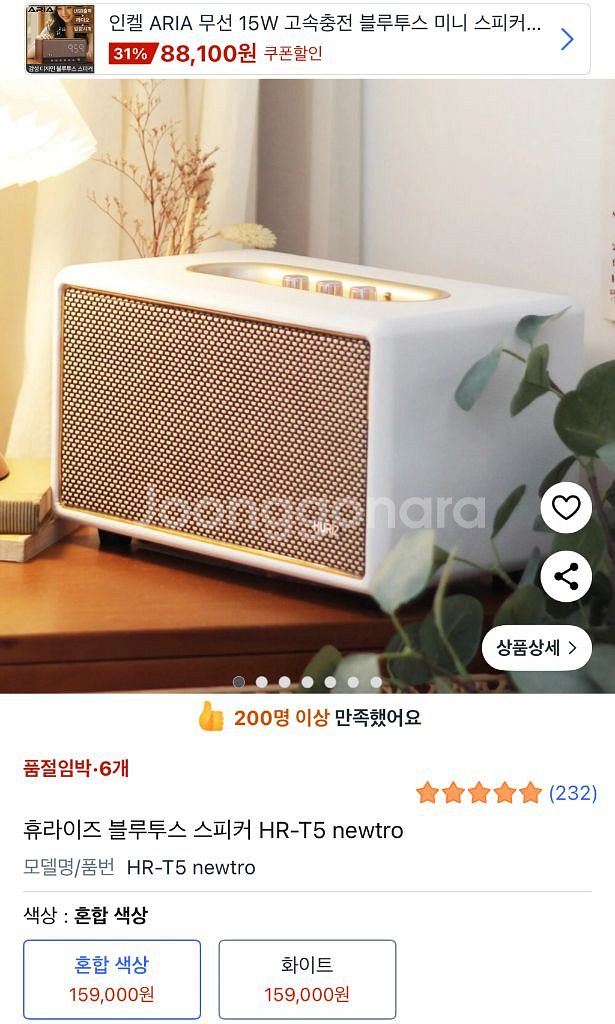This screenshot has width=615, height=1024.
Task: Jump to the second image indicator dot
Action: pos(262,682)
